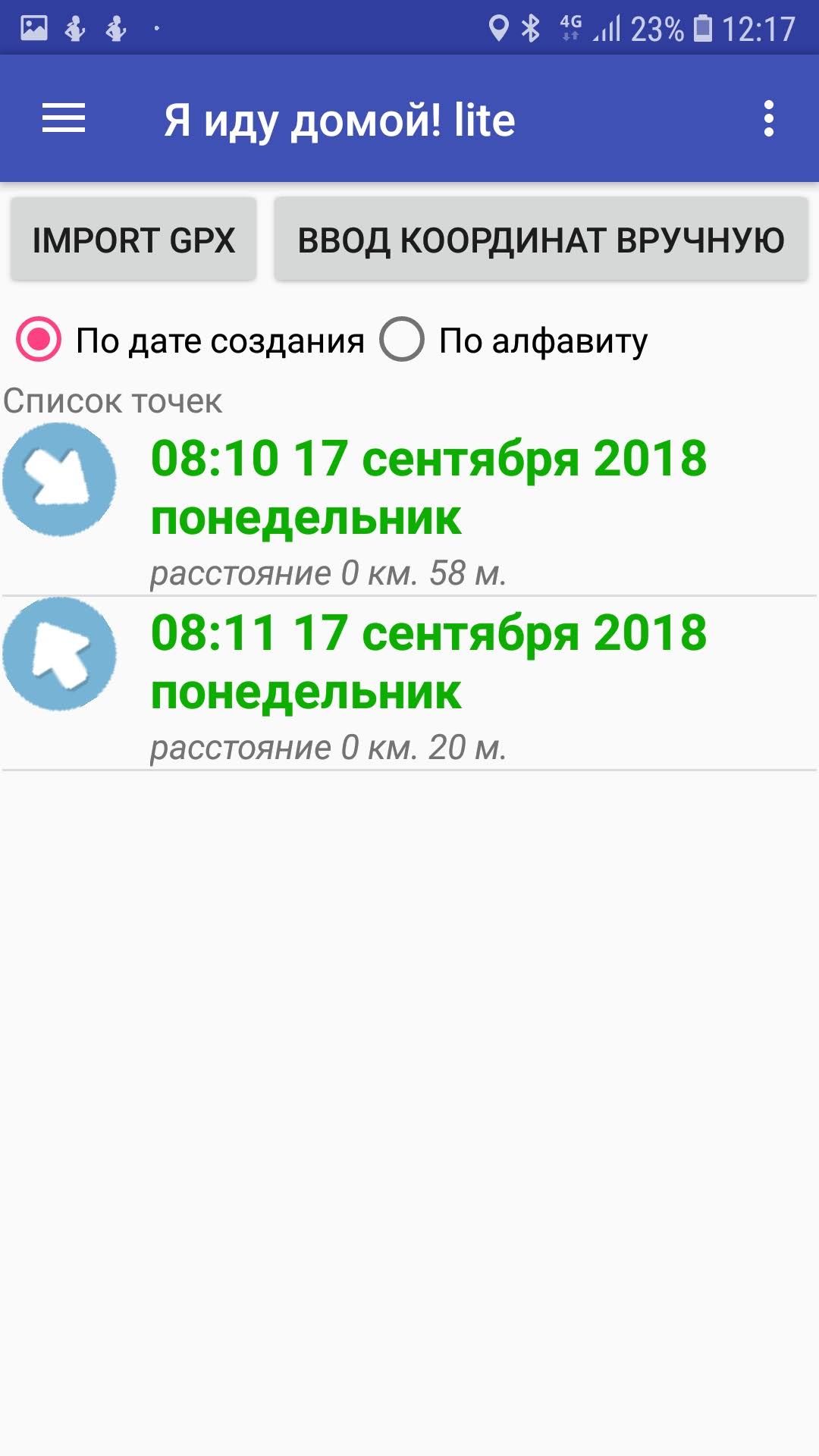This screenshot has height=1456, width=819.
Task: Open the hamburger drawer menu
Action: (64, 119)
